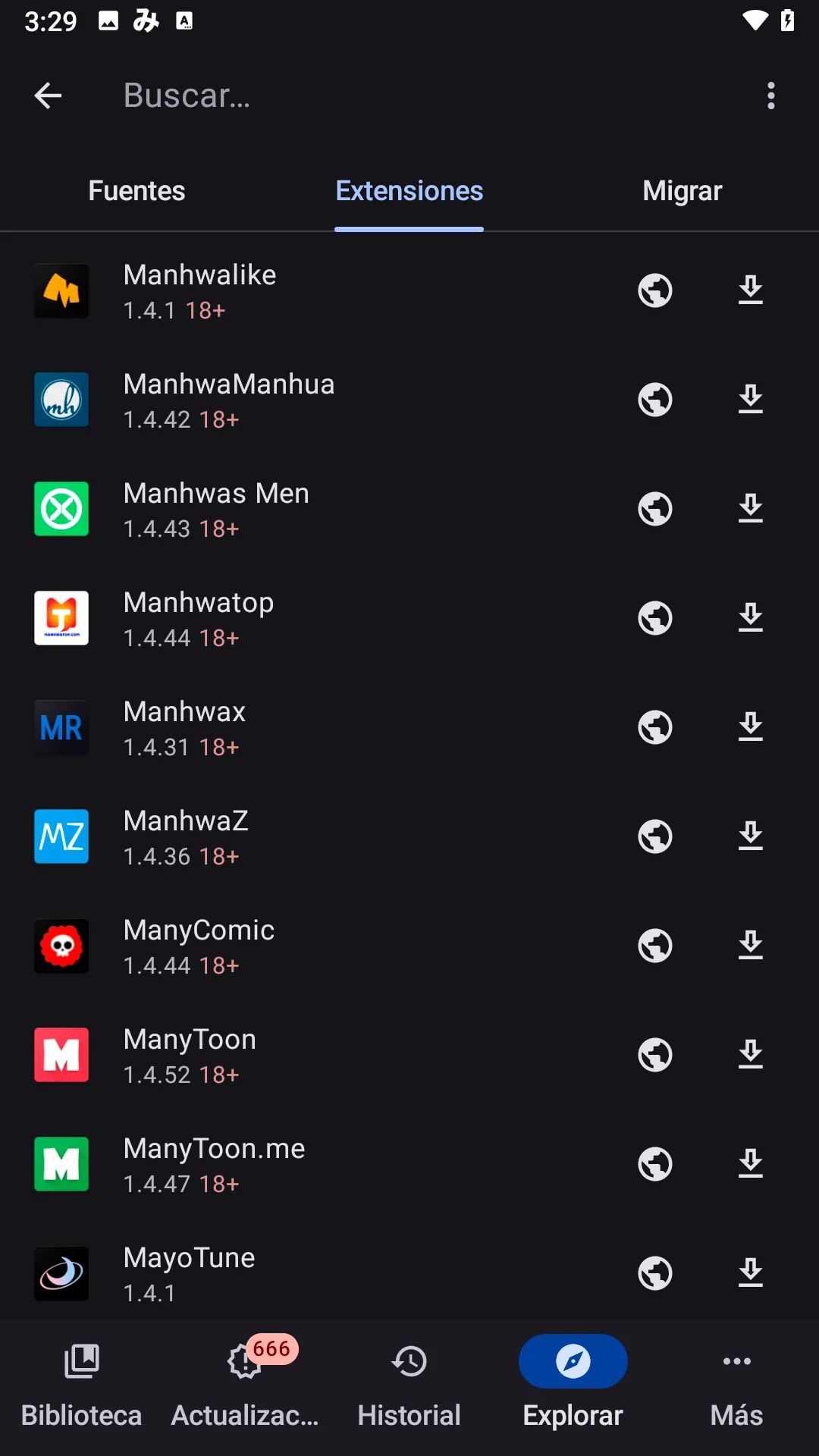Open the ManhwaZ website via globe icon
The image size is (819, 1456).
coord(655,836)
